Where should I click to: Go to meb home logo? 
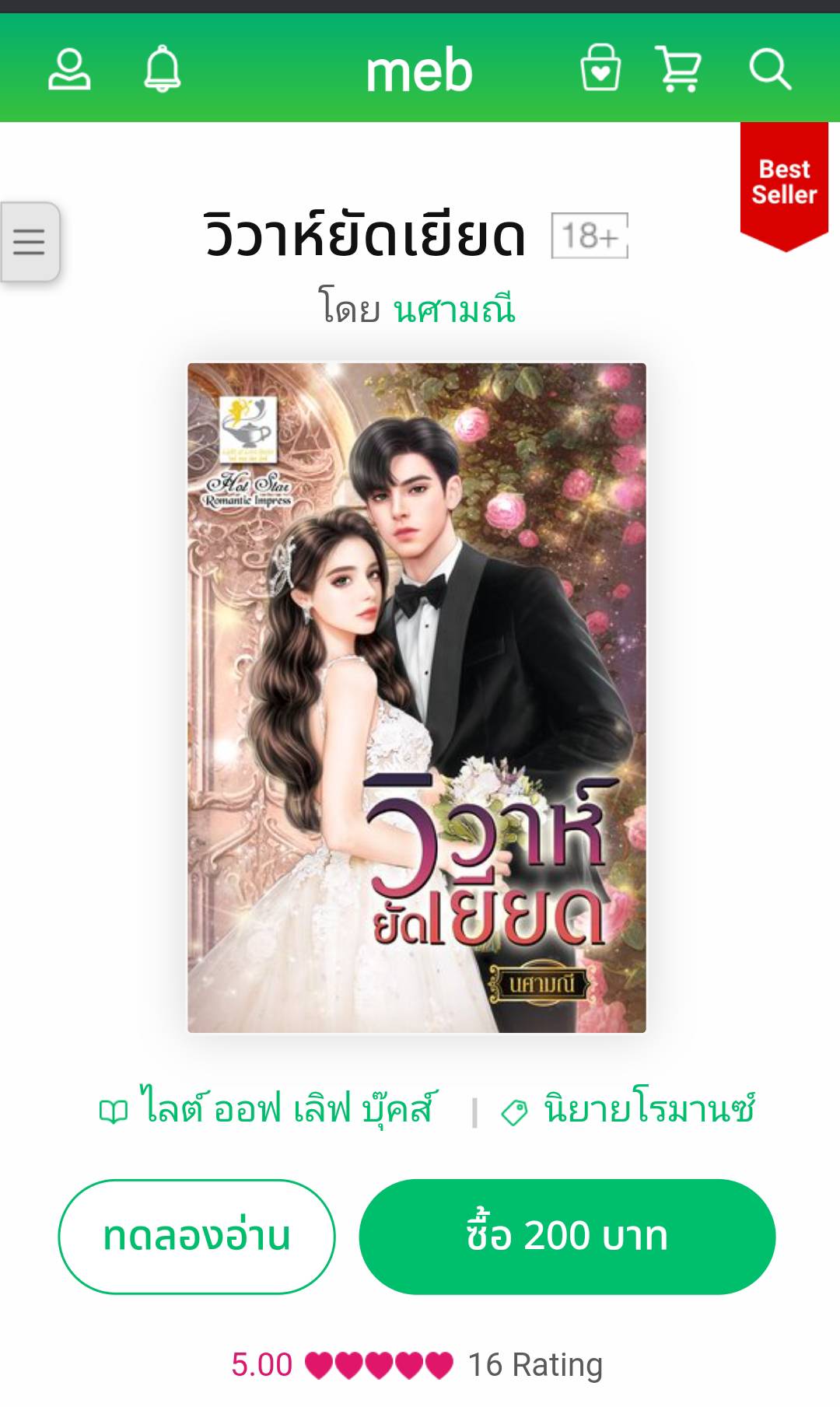pyautogui.click(x=419, y=70)
